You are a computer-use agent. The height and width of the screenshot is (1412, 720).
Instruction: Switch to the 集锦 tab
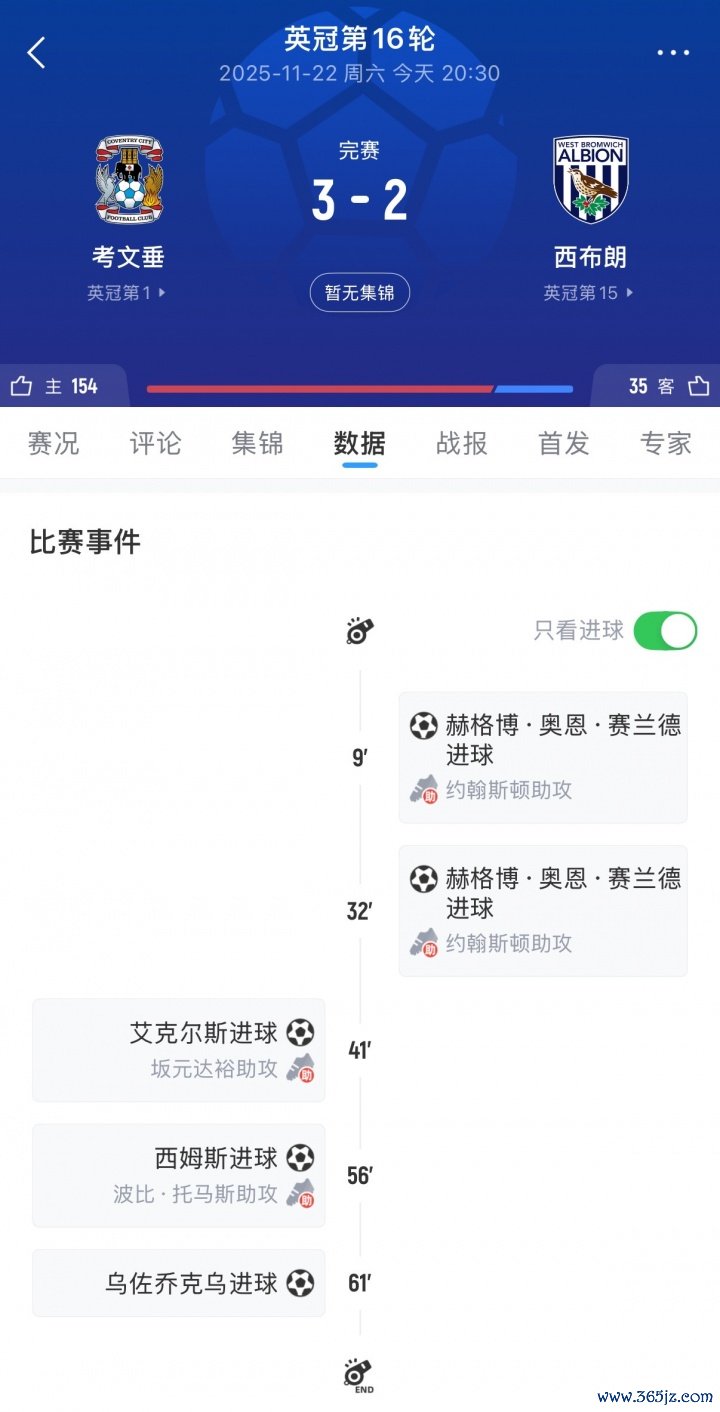[x=258, y=443]
